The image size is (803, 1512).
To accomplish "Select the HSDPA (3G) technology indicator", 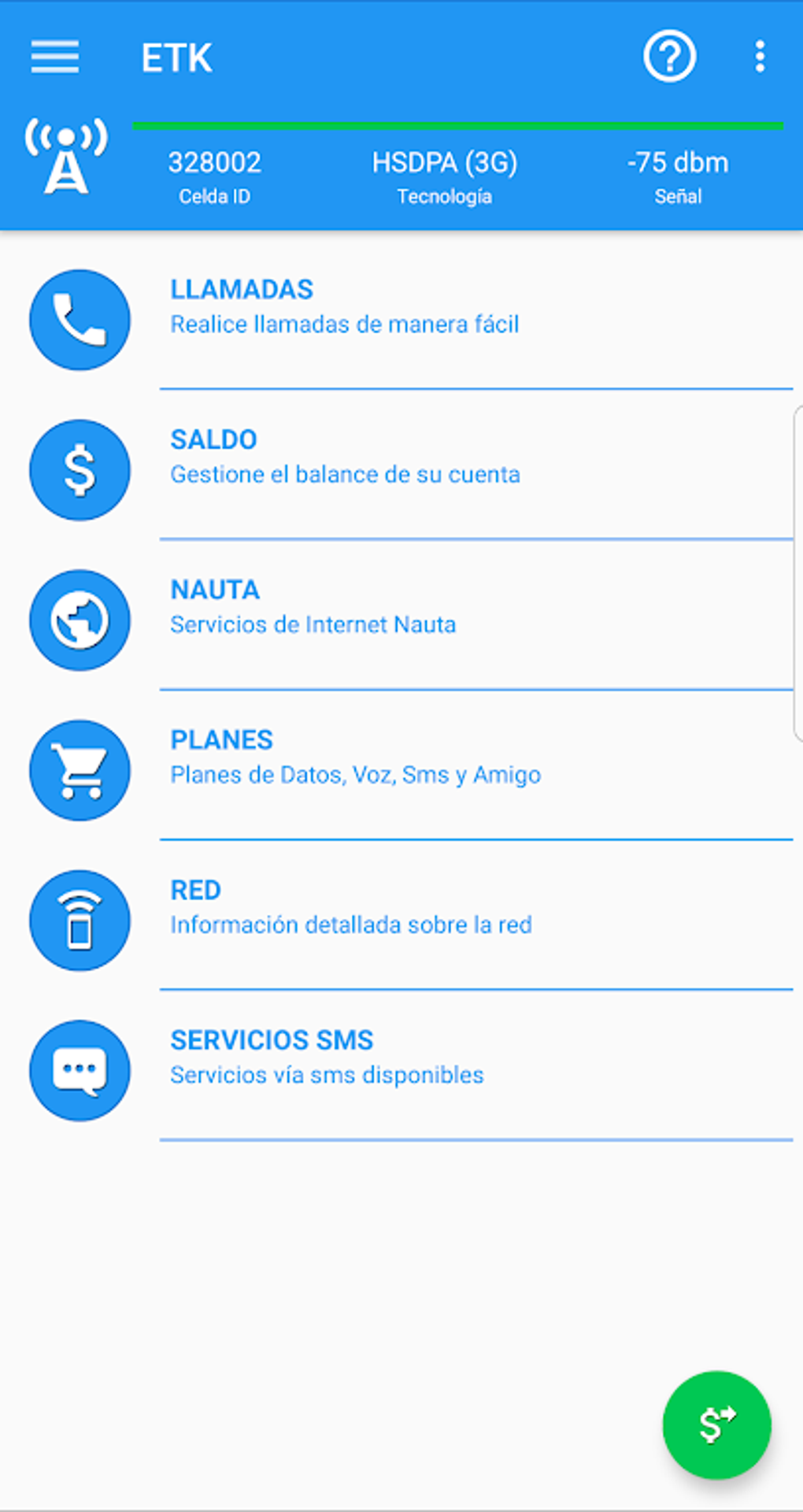I will [x=445, y=163].
